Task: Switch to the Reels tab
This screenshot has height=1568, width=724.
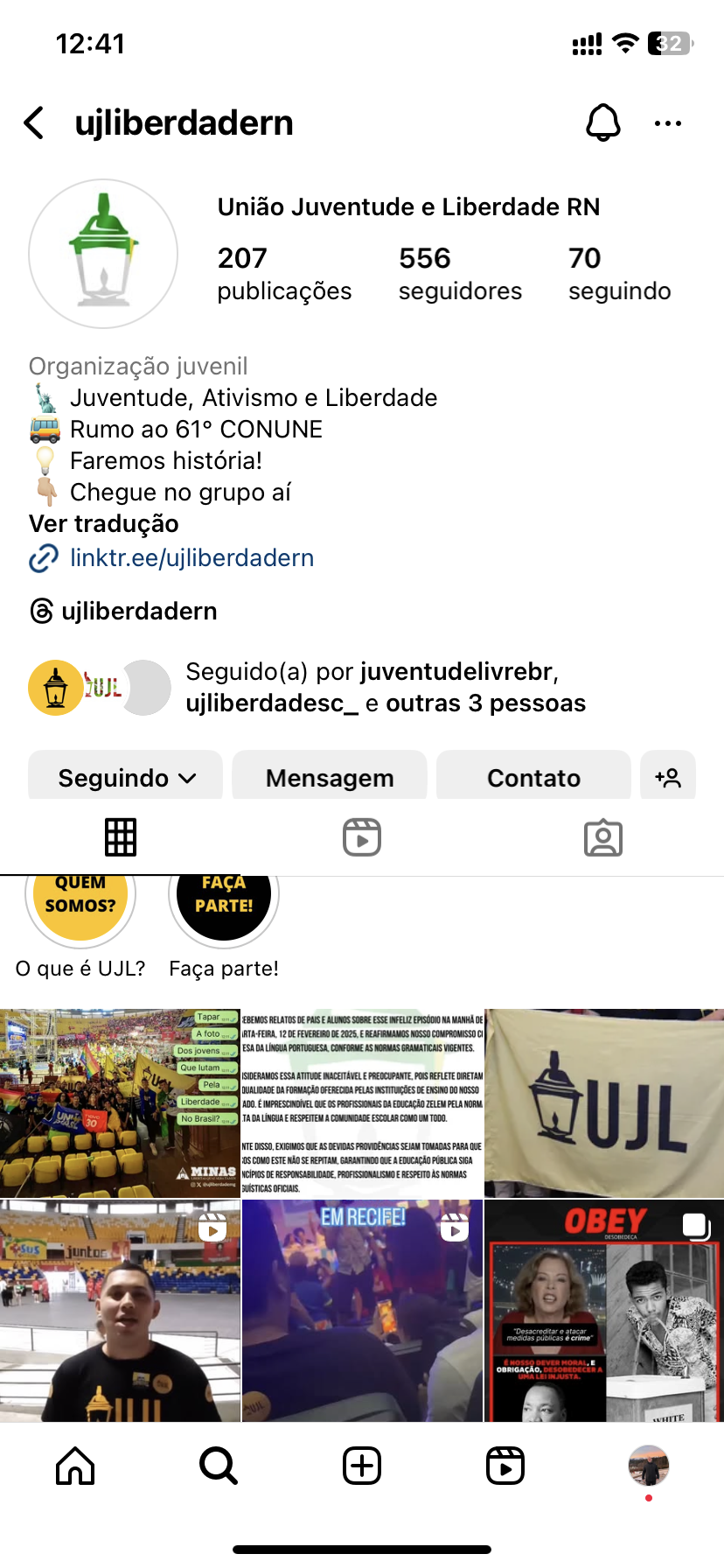Action: click(362, 837)
